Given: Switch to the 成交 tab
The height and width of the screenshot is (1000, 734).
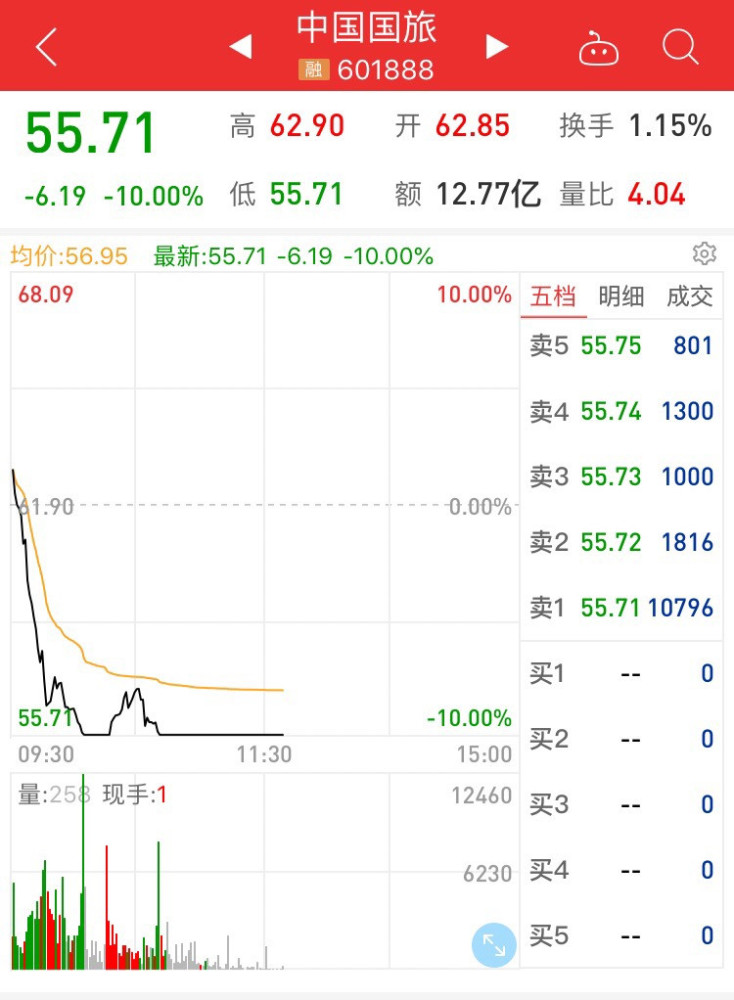Looking at the screenshot, I should pos(690,296).
